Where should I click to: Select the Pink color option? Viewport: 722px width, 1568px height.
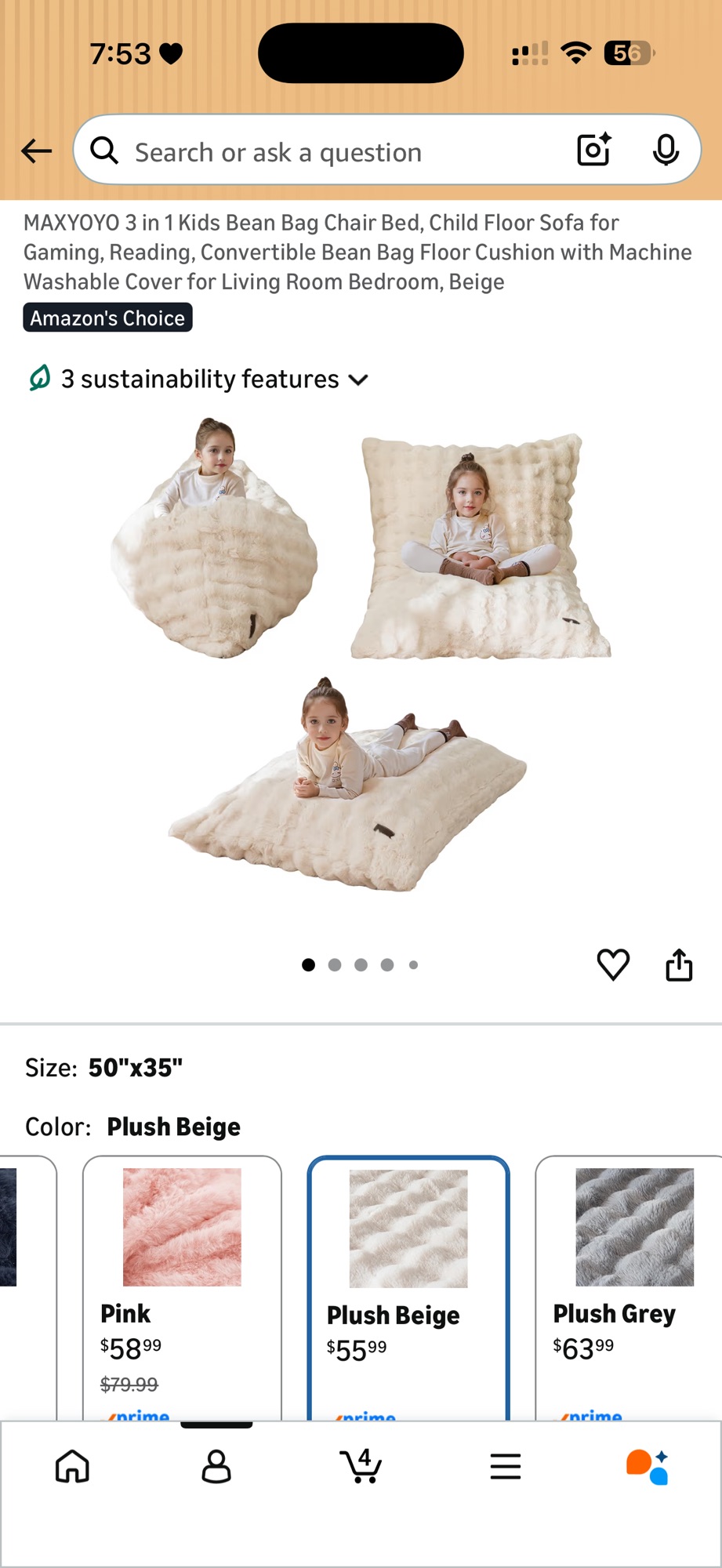pos(182,1286)
